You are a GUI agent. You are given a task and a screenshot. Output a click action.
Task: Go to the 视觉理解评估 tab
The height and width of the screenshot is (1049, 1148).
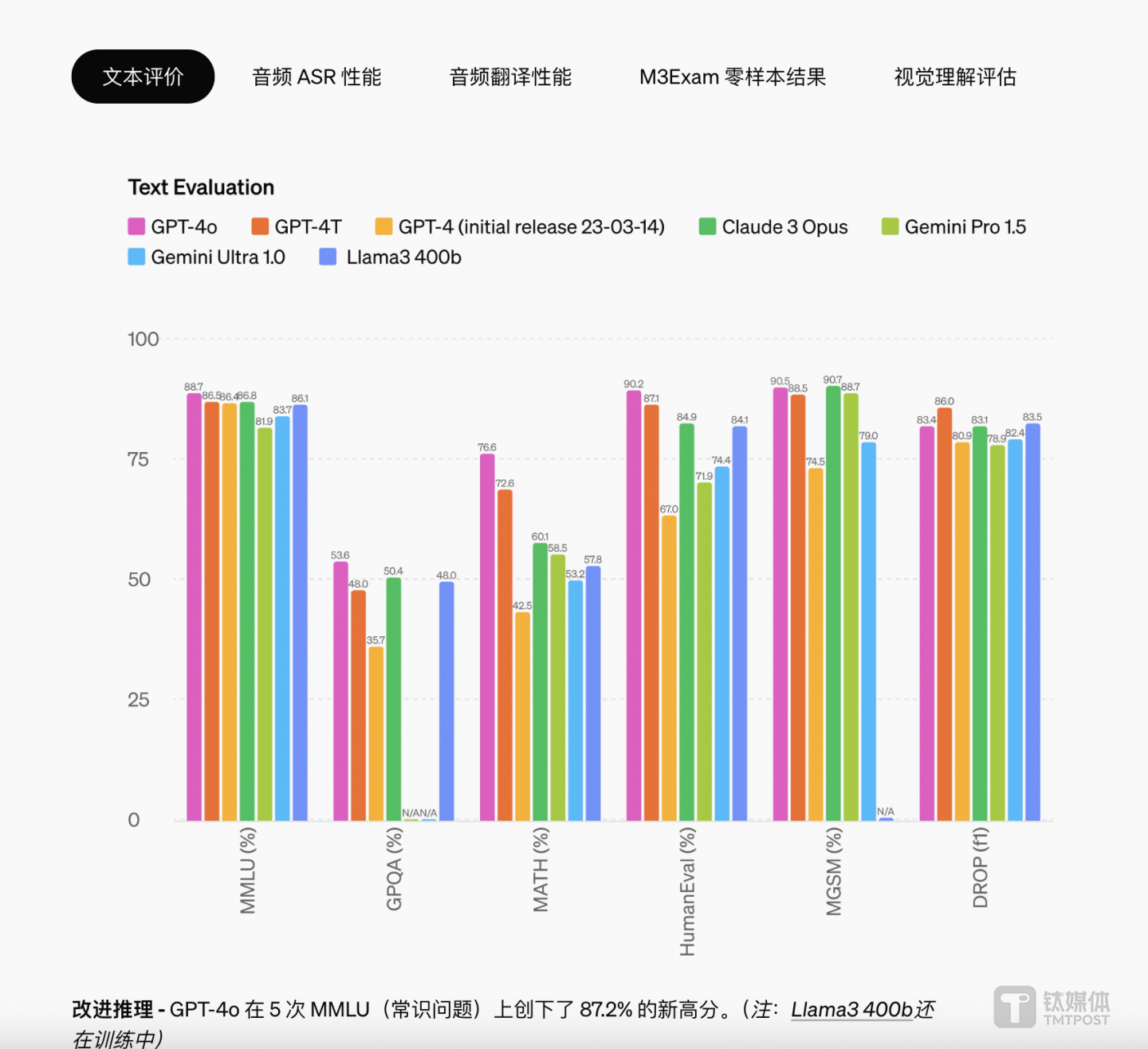coord(955,77)
